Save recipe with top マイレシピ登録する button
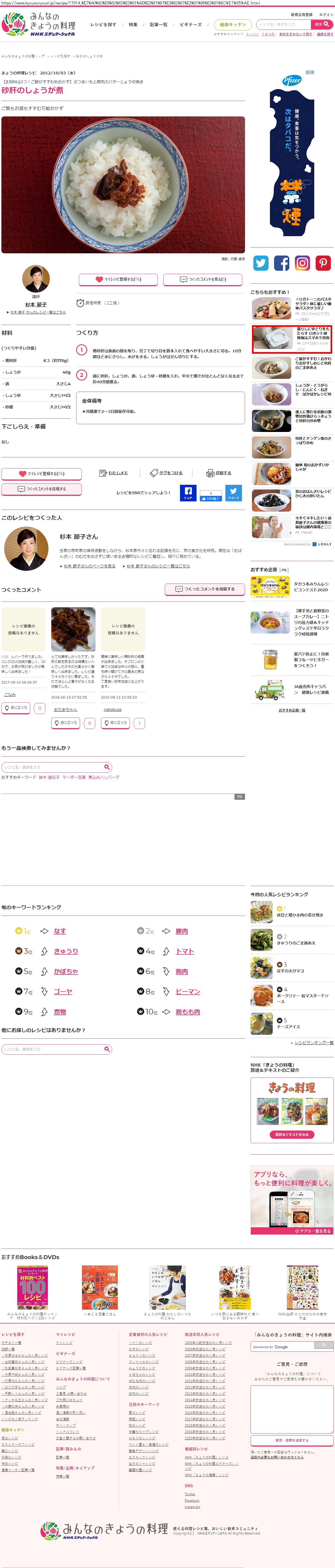This screenshot has width=335, height=1568. point(118,279)
